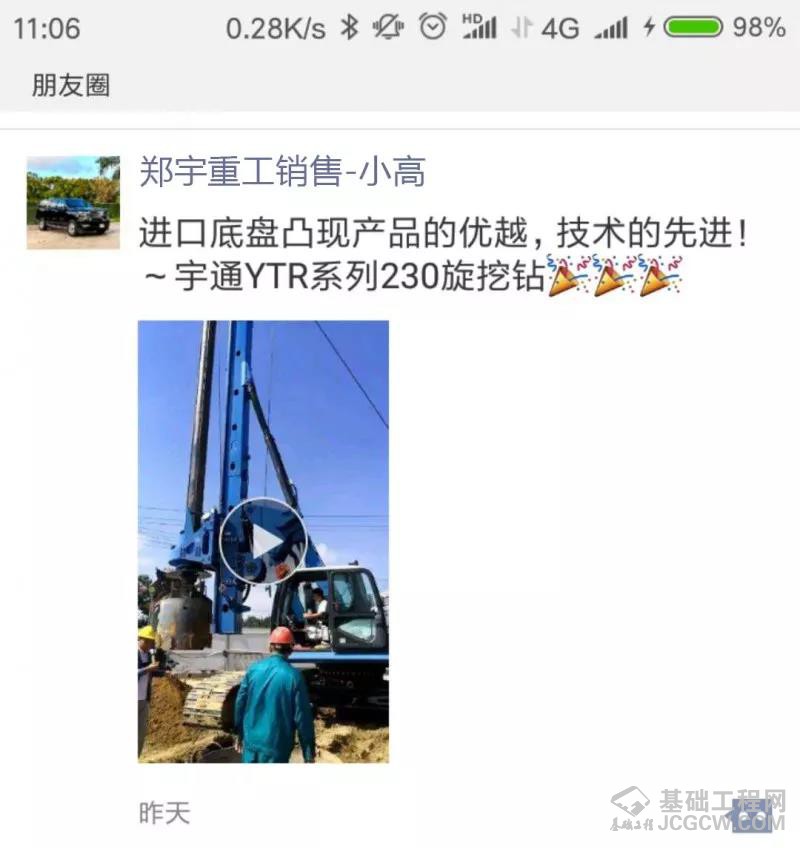Open profile of 郑宇重工销售-小高
Viewport: 800px width, 848px height.
pos(282,172)
